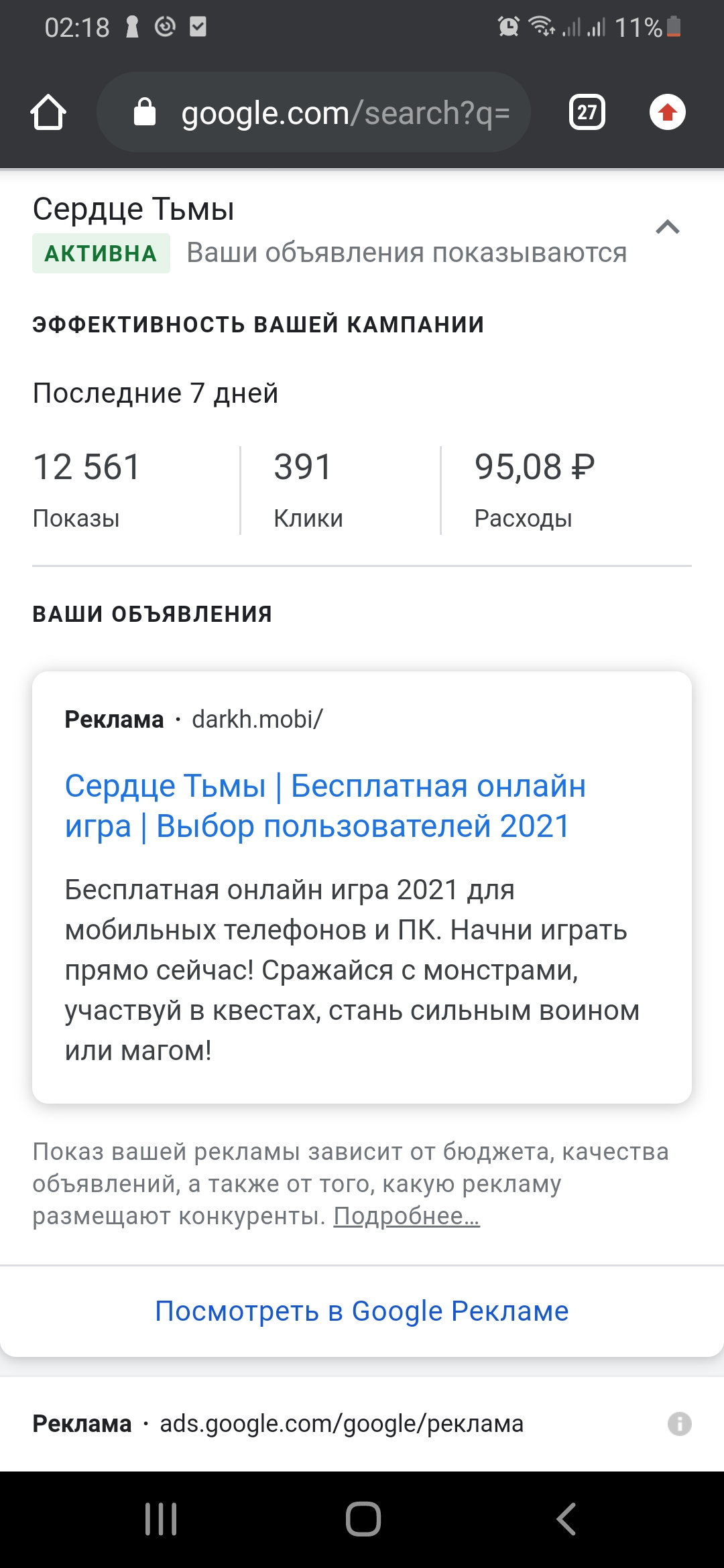
Task: Open the Сердце Тьмы ad headline link
Action: click(325, 805)
